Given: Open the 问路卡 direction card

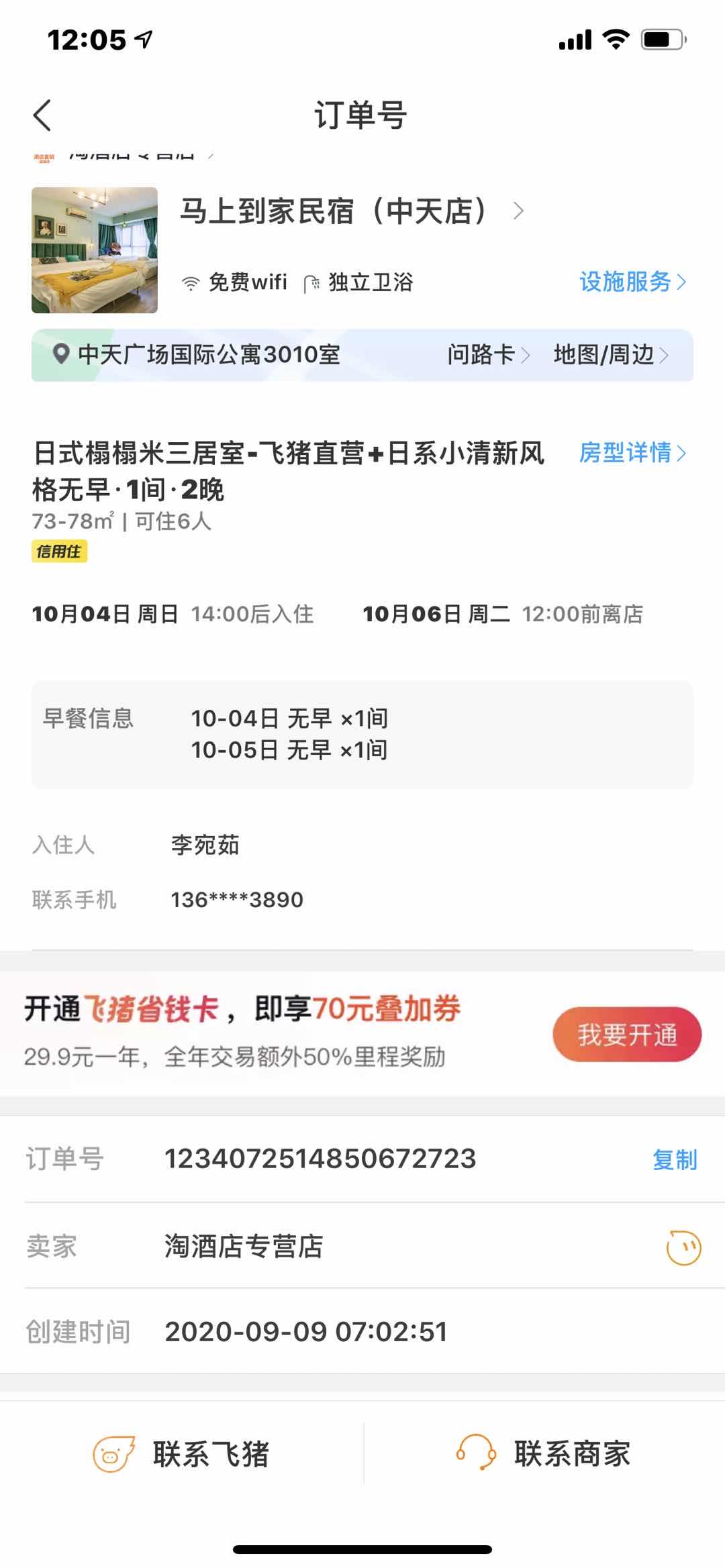Looking at the screenshot, I should (488, 355).
